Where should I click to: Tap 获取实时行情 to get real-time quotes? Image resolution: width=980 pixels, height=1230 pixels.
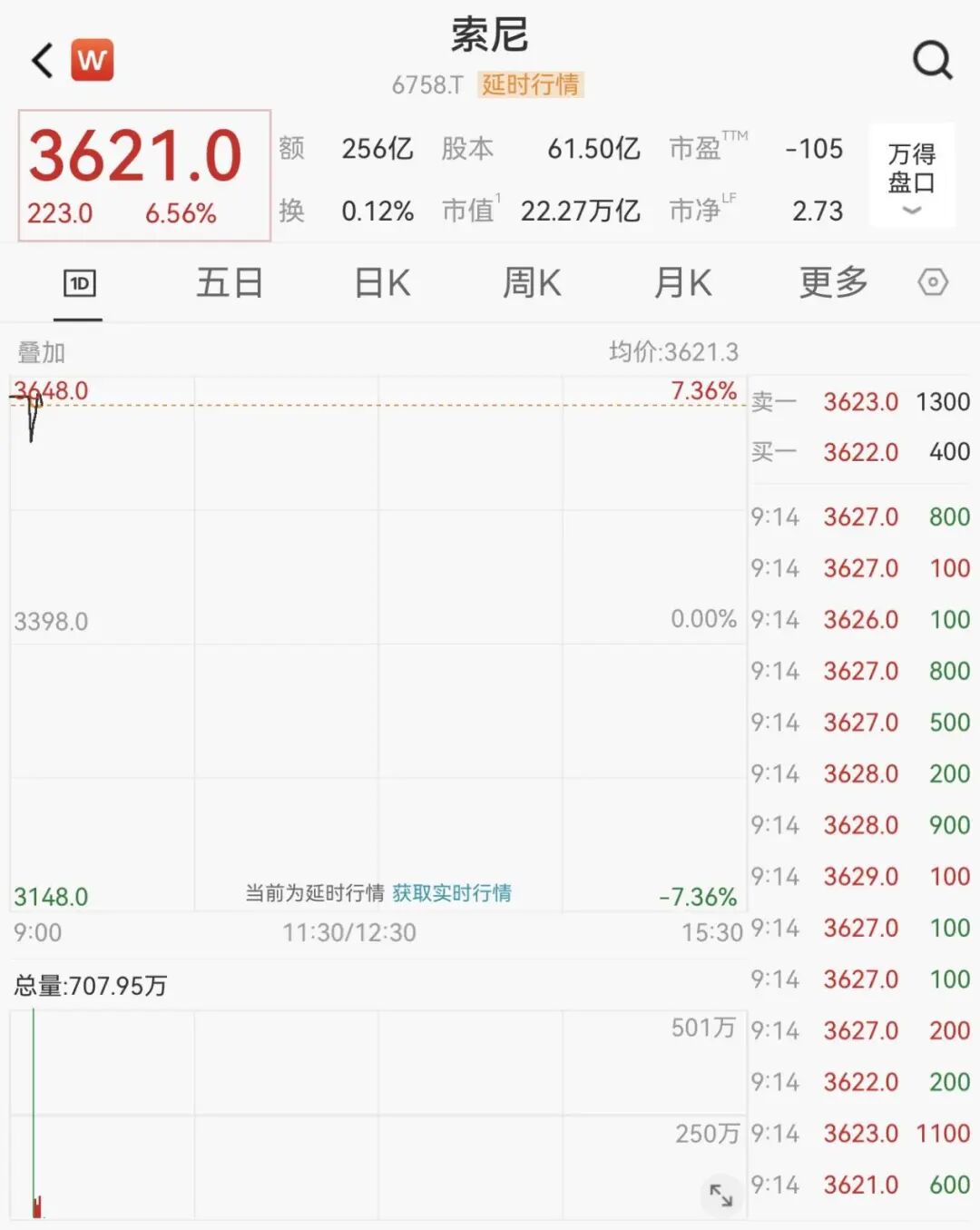(453, 893)
